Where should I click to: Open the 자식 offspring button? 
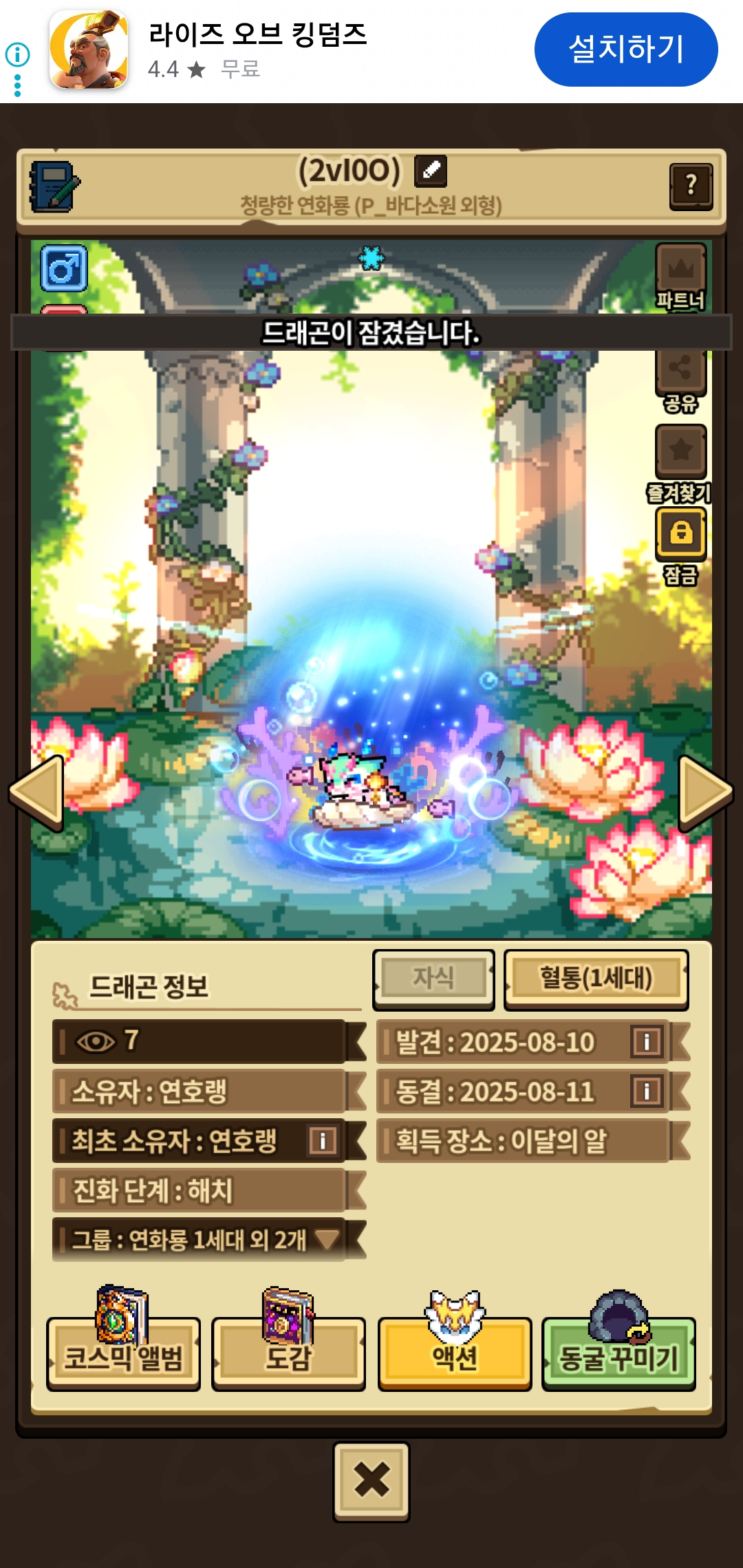tap(433, 978)
